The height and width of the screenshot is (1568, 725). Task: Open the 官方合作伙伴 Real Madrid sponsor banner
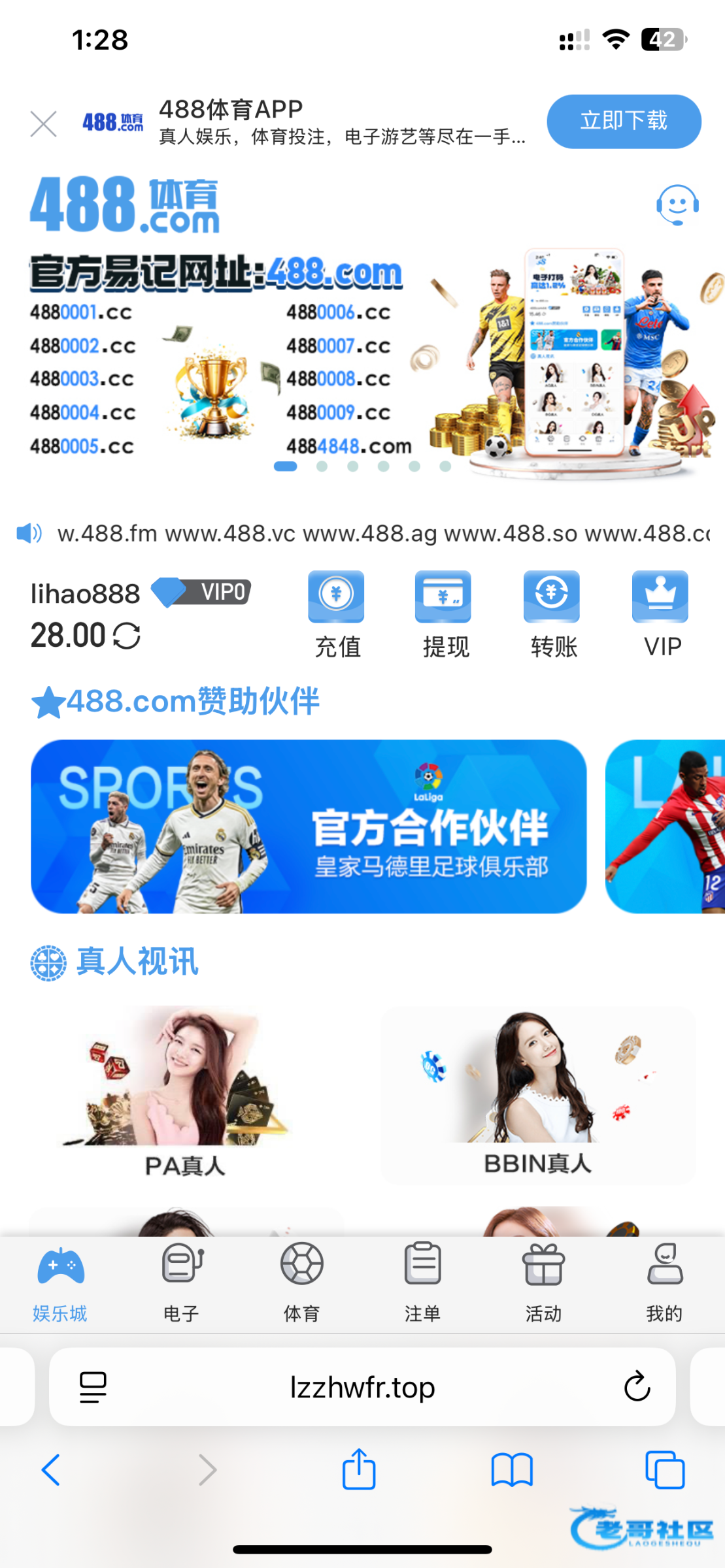(x=309, y=826)
